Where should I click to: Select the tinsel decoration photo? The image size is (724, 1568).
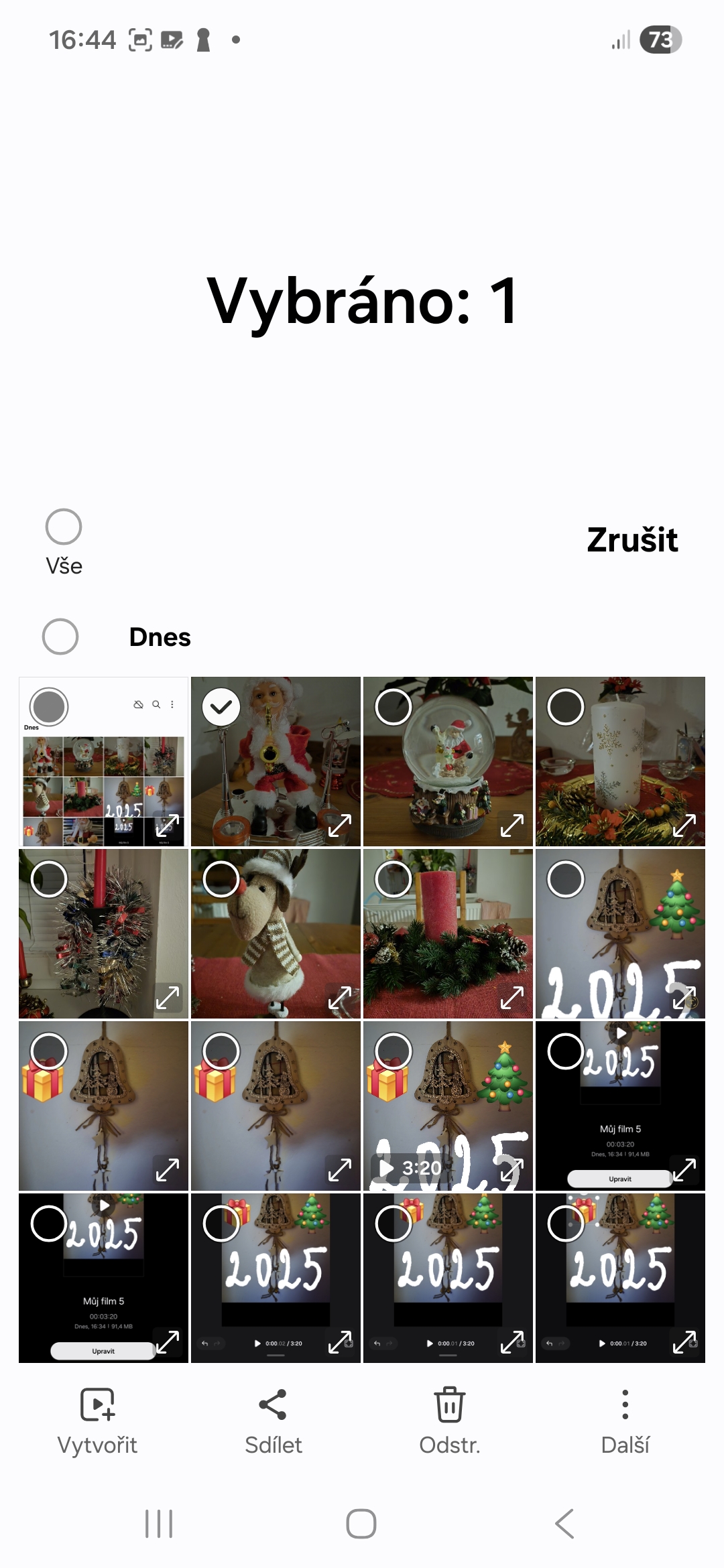(x=49, y=879)
